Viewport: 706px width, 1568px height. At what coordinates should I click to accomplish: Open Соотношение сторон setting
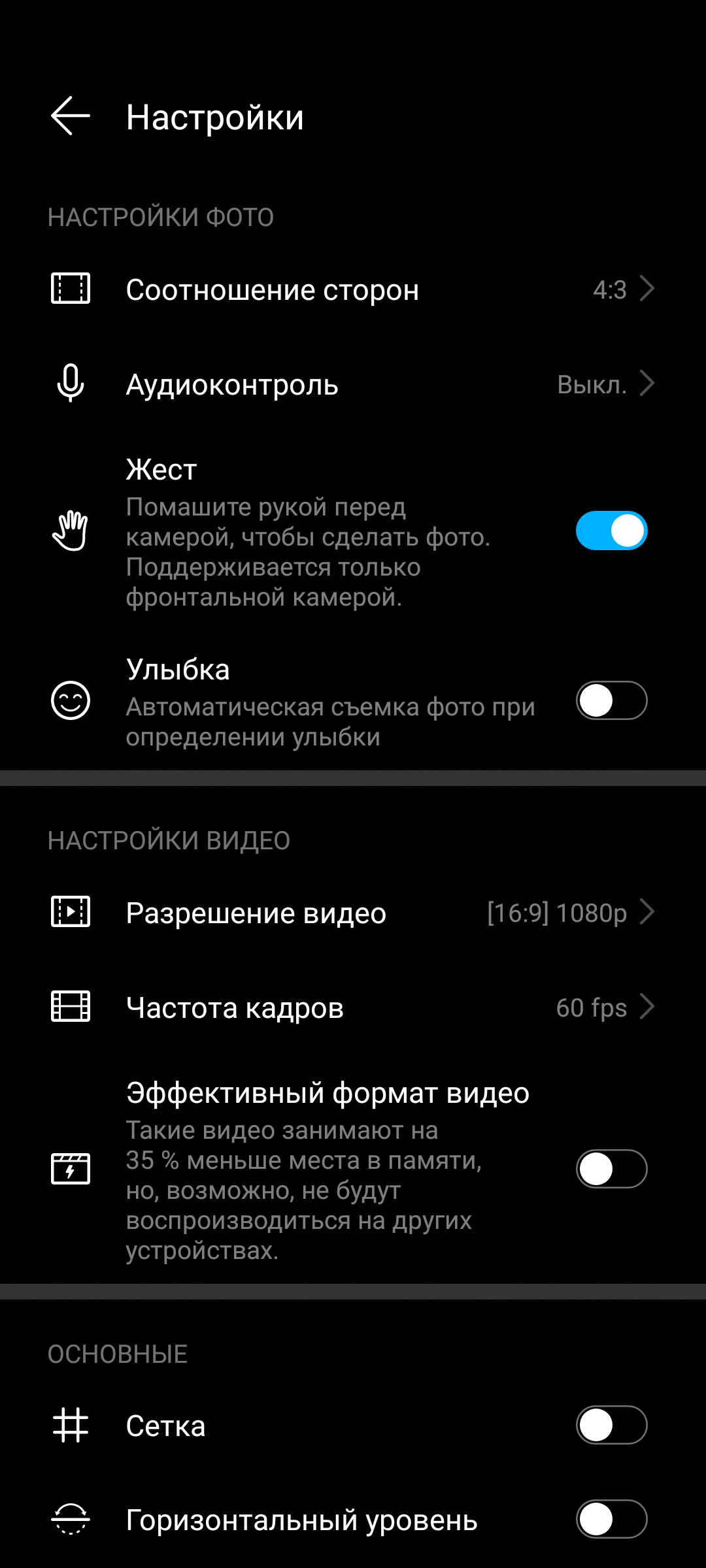[x=353, y=289]
